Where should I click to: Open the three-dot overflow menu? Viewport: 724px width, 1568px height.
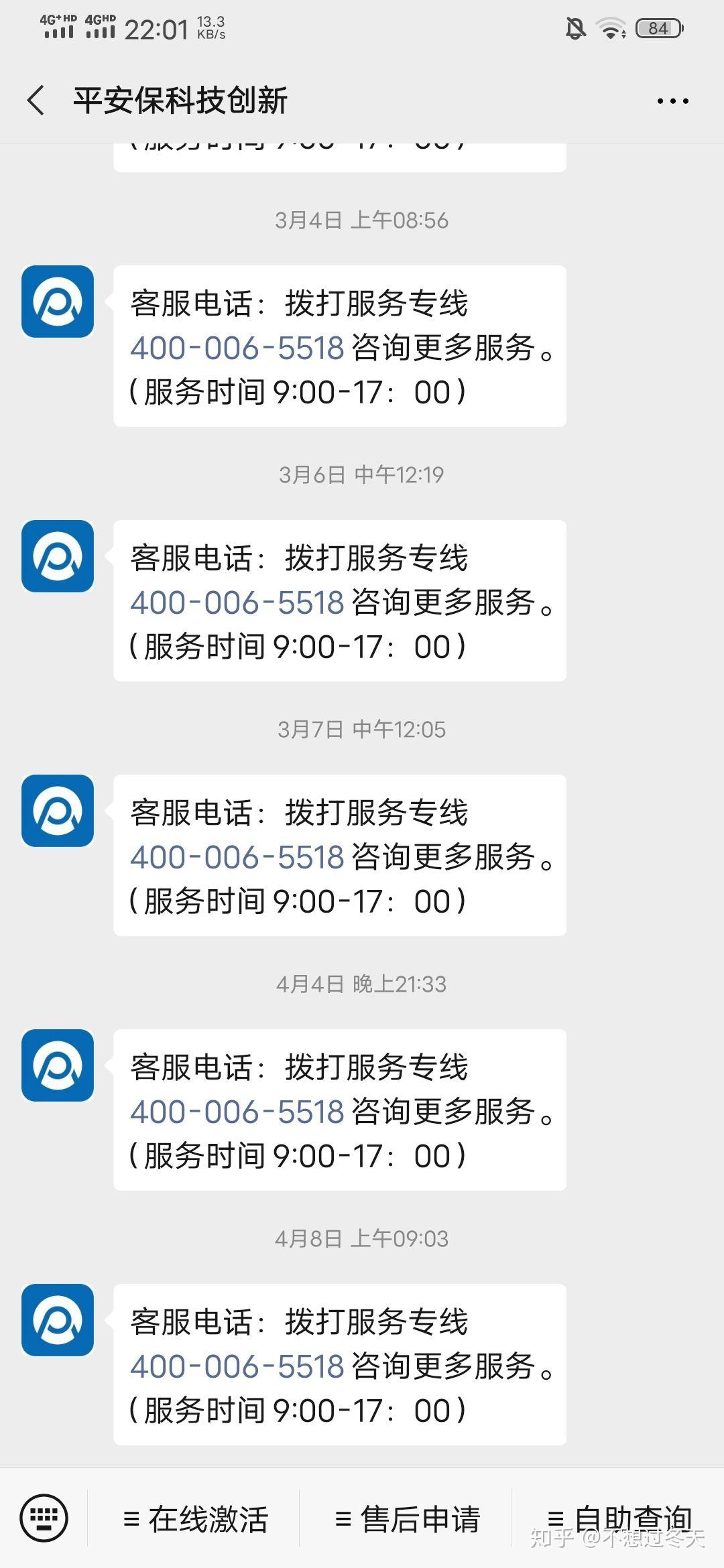[672, 101]
